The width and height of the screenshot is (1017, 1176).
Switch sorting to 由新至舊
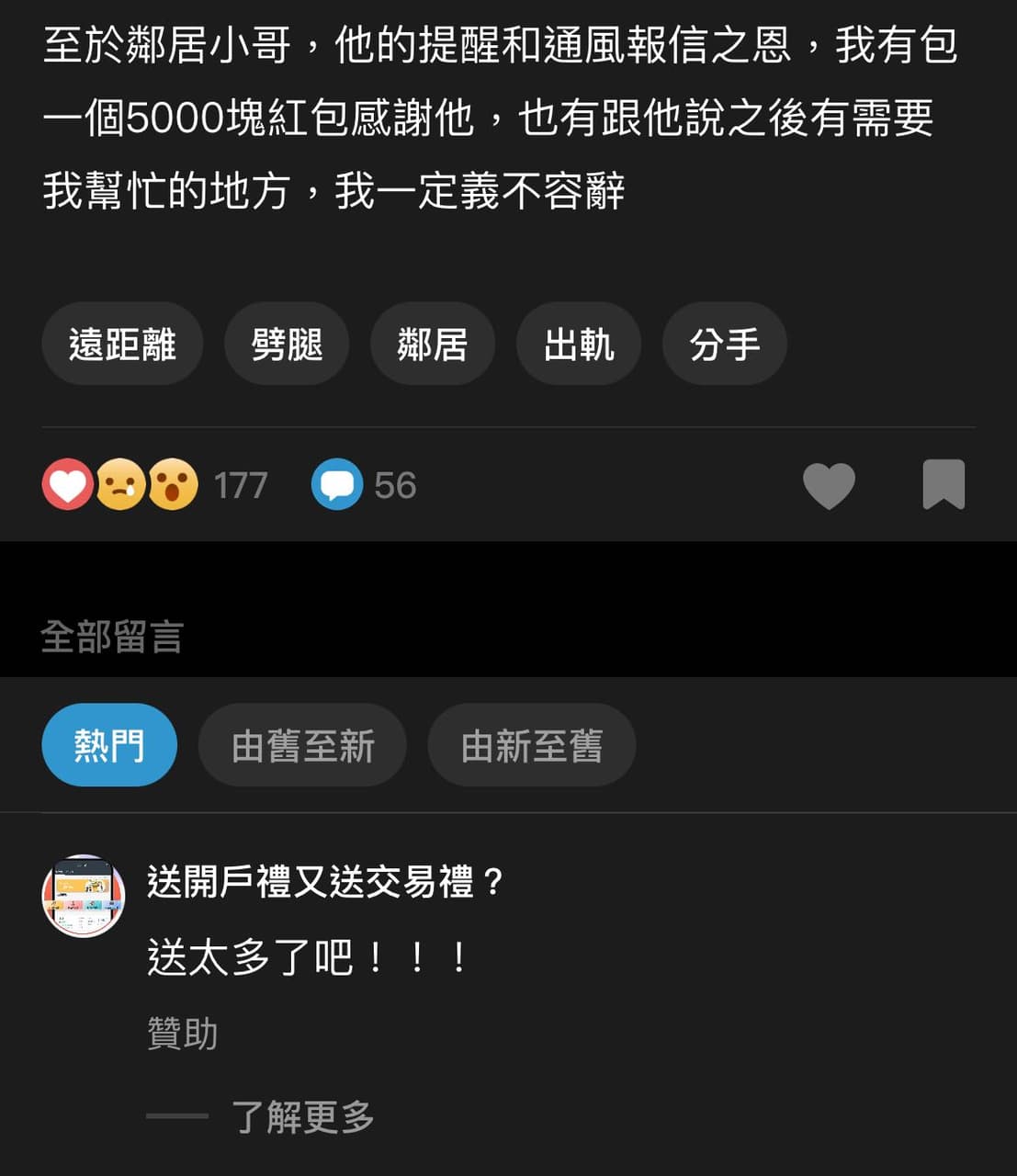click(x=531, y=746)
